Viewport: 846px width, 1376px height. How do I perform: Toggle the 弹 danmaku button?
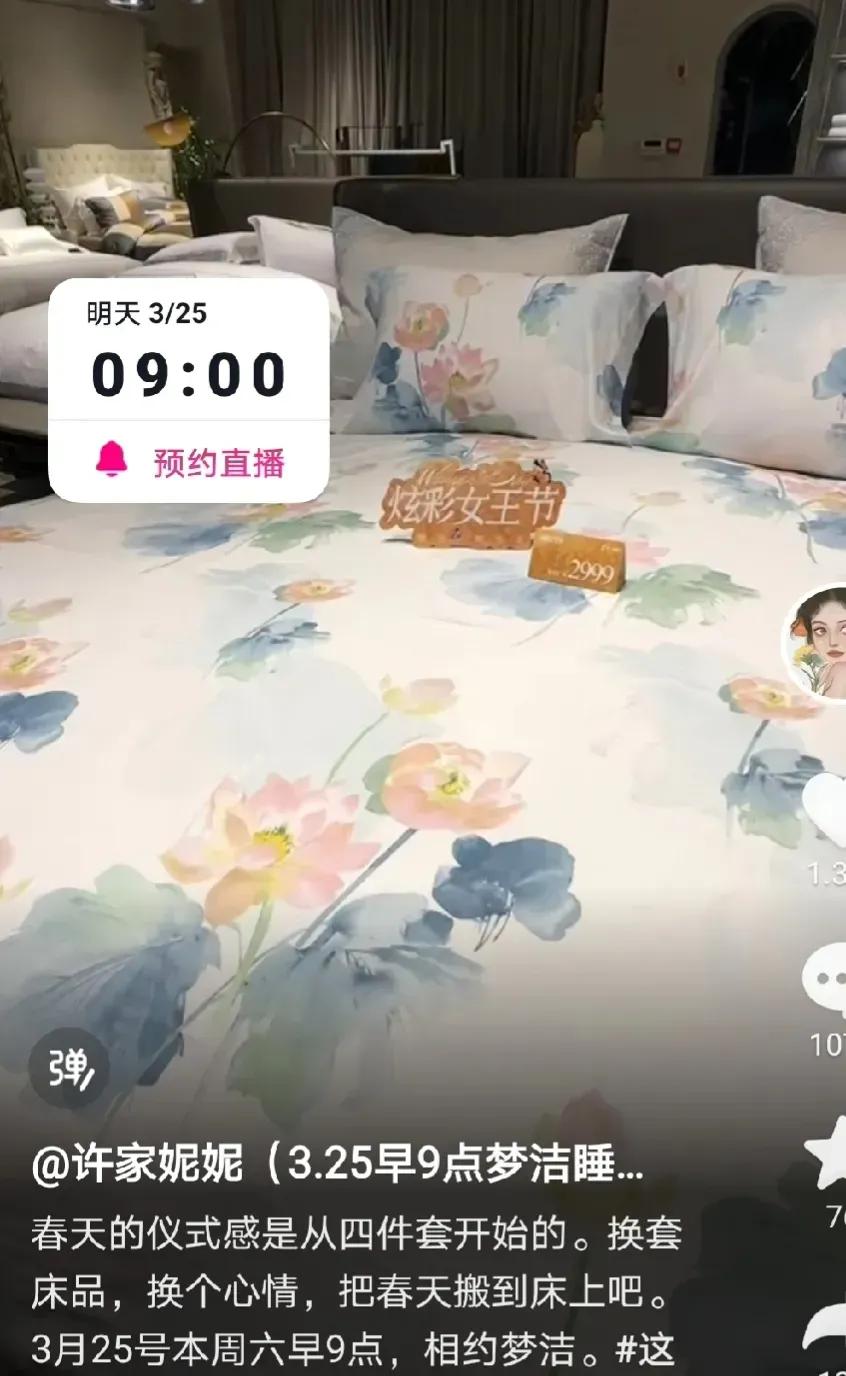click(69, 1067)
